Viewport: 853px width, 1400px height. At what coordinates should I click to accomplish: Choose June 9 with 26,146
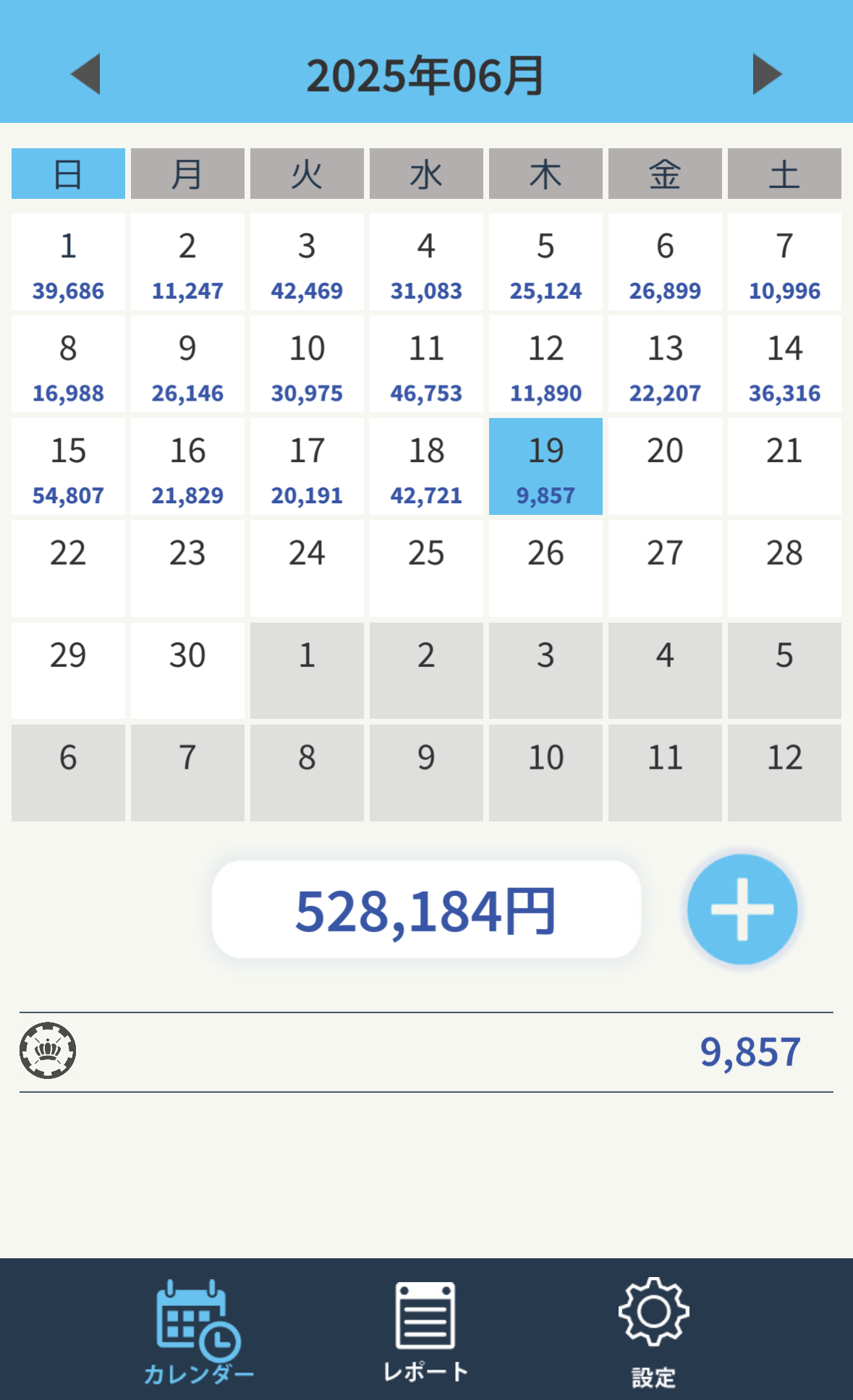tap(187, 364)
